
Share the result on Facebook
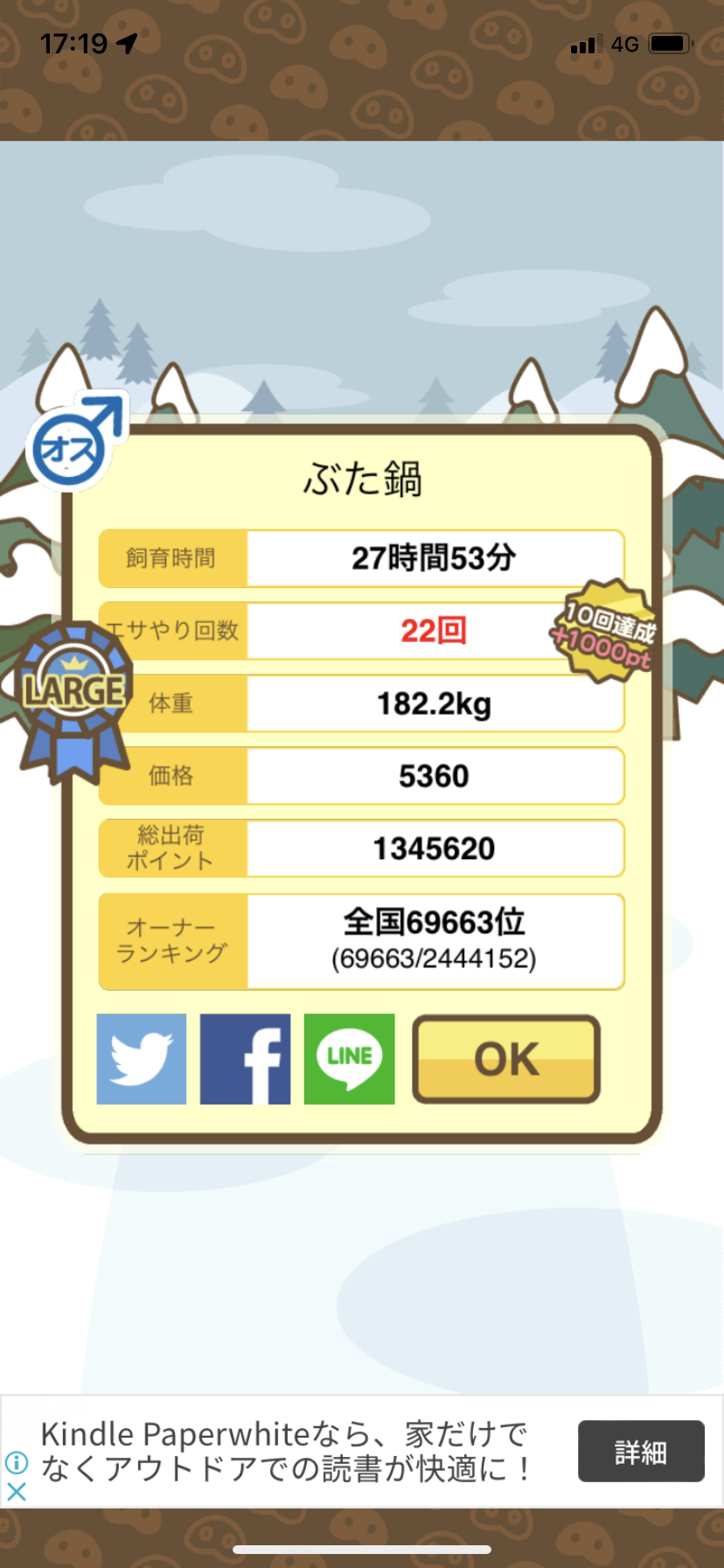(246, 1059)
